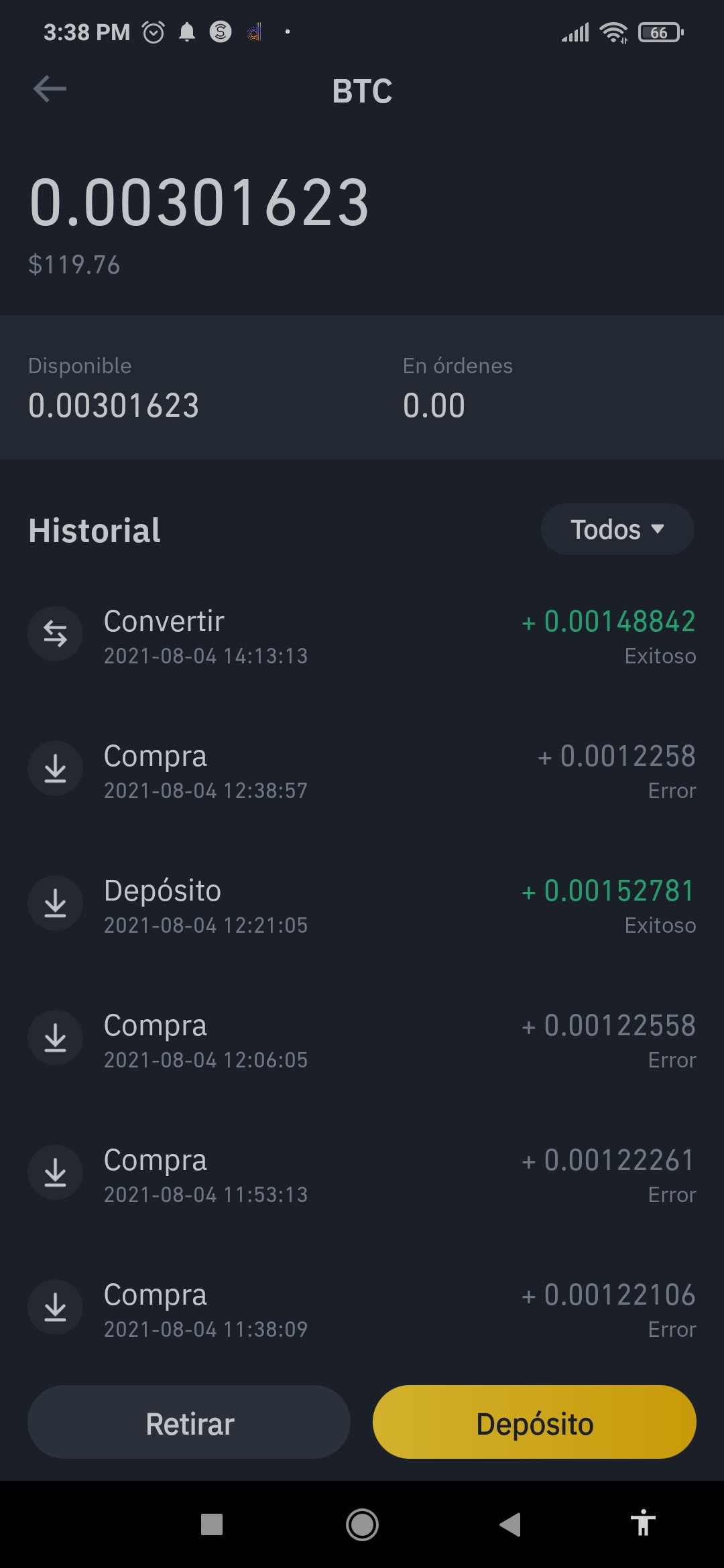Open the Compra transaction at 11:53:13

362,1173
